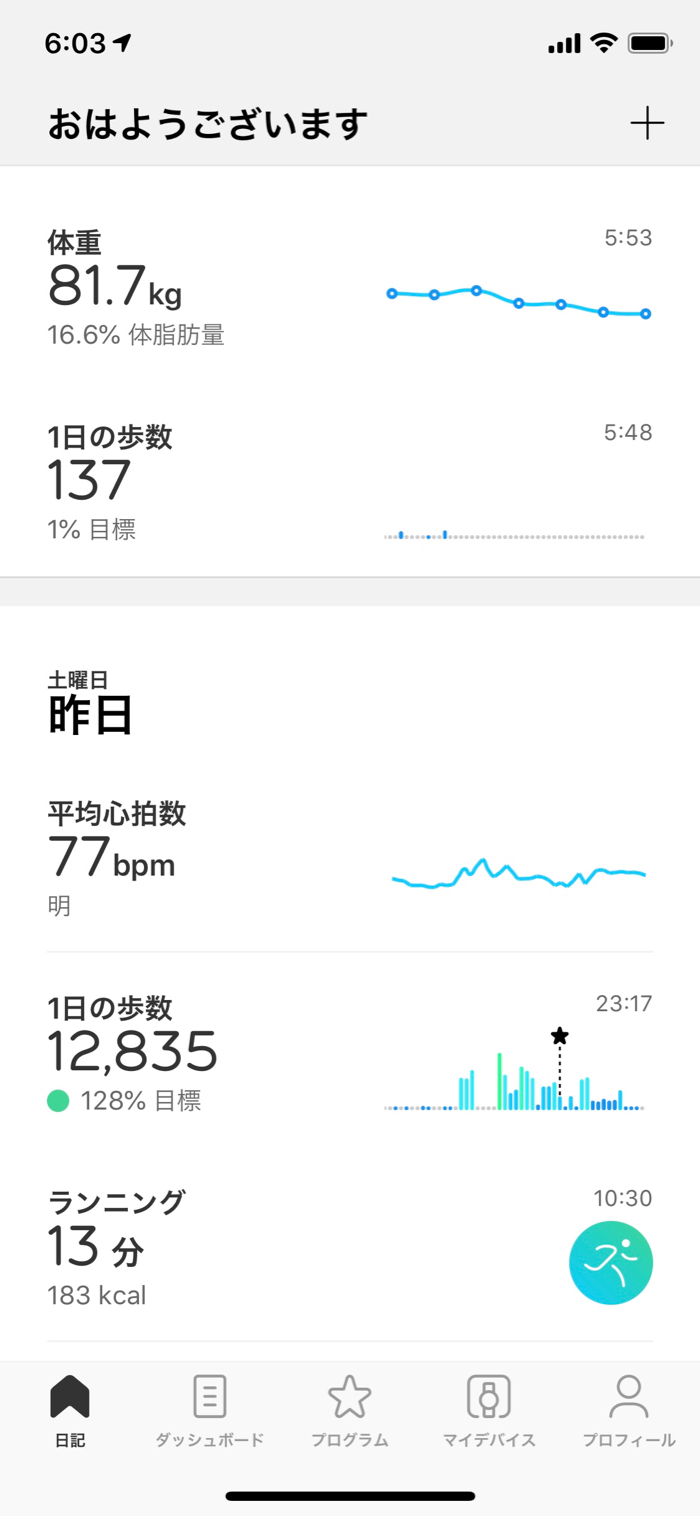
Task: Open yesterday's 12,835 steps entry
Action: (350, 1055)
